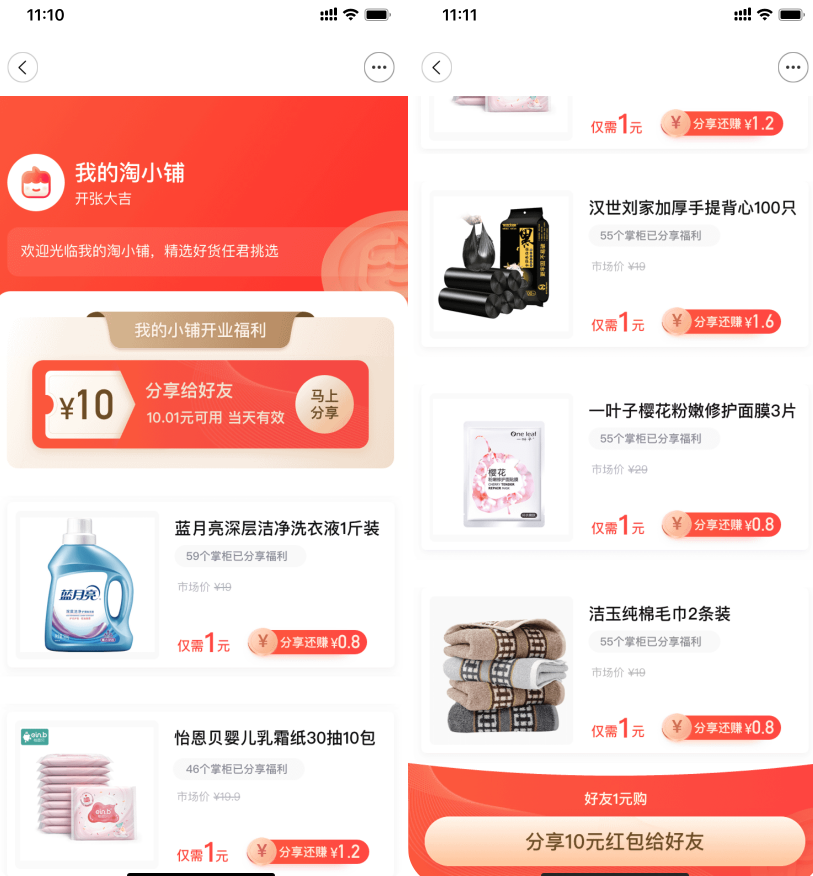Open the 怡恩贝婴儿乳霜纸30抽10包 product
The width and height of the screenshot is (813, 876).
pos(275,739)
